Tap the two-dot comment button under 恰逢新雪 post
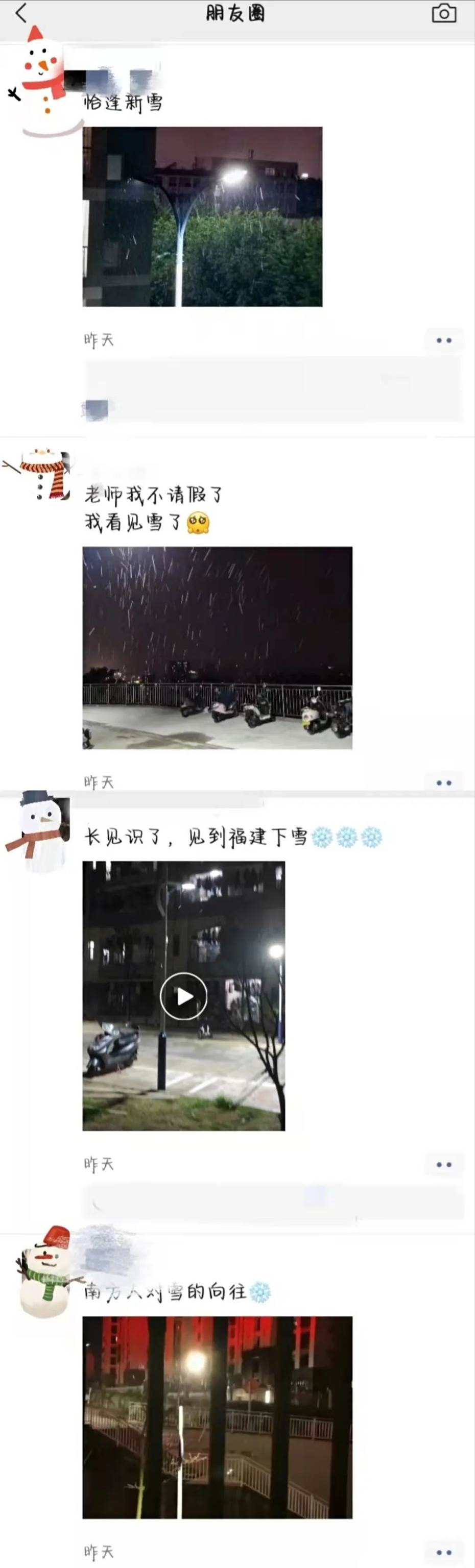The image size is (475, 1568). [444, 340]
